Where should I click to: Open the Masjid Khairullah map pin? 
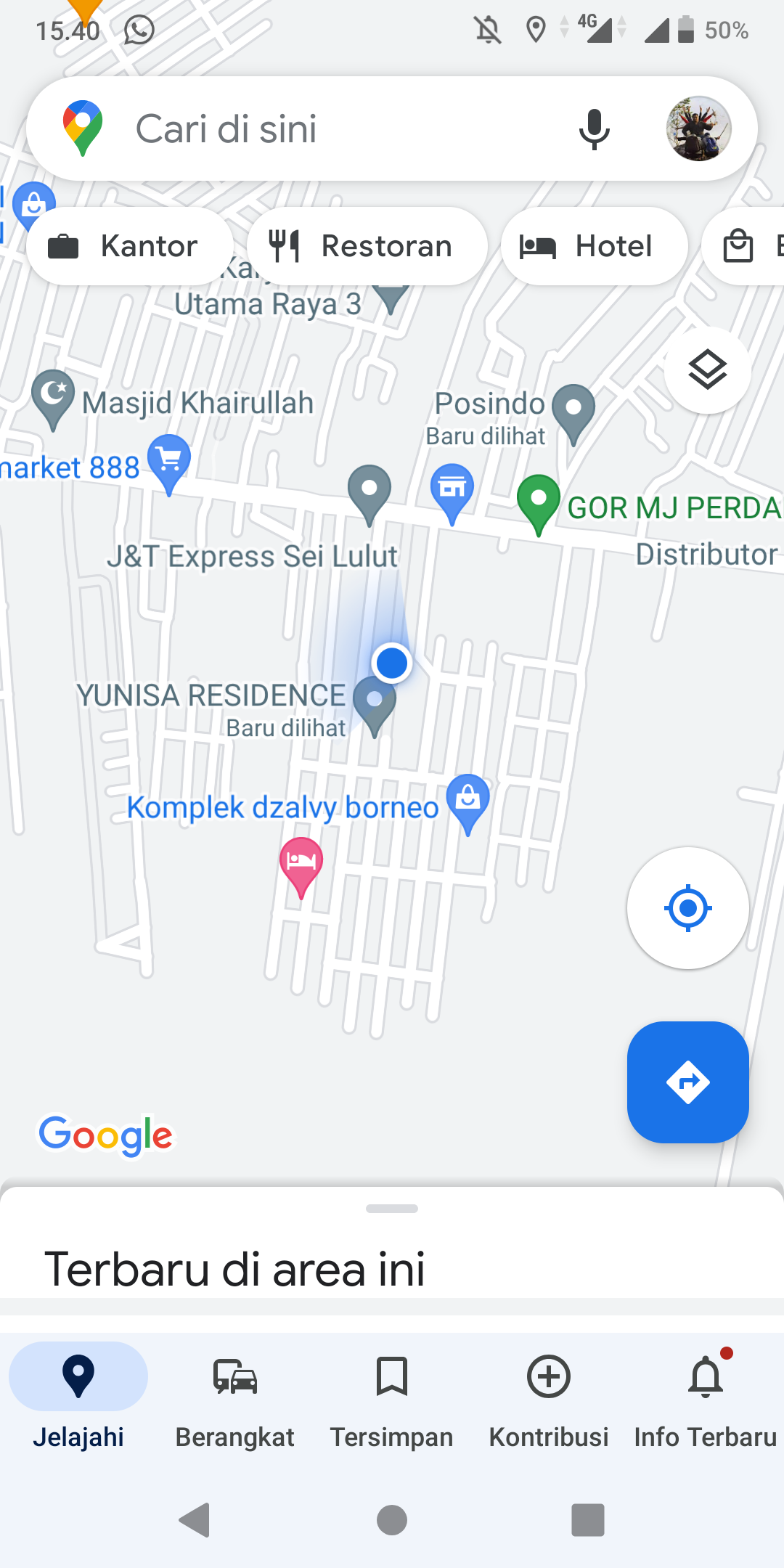[52, 396]
